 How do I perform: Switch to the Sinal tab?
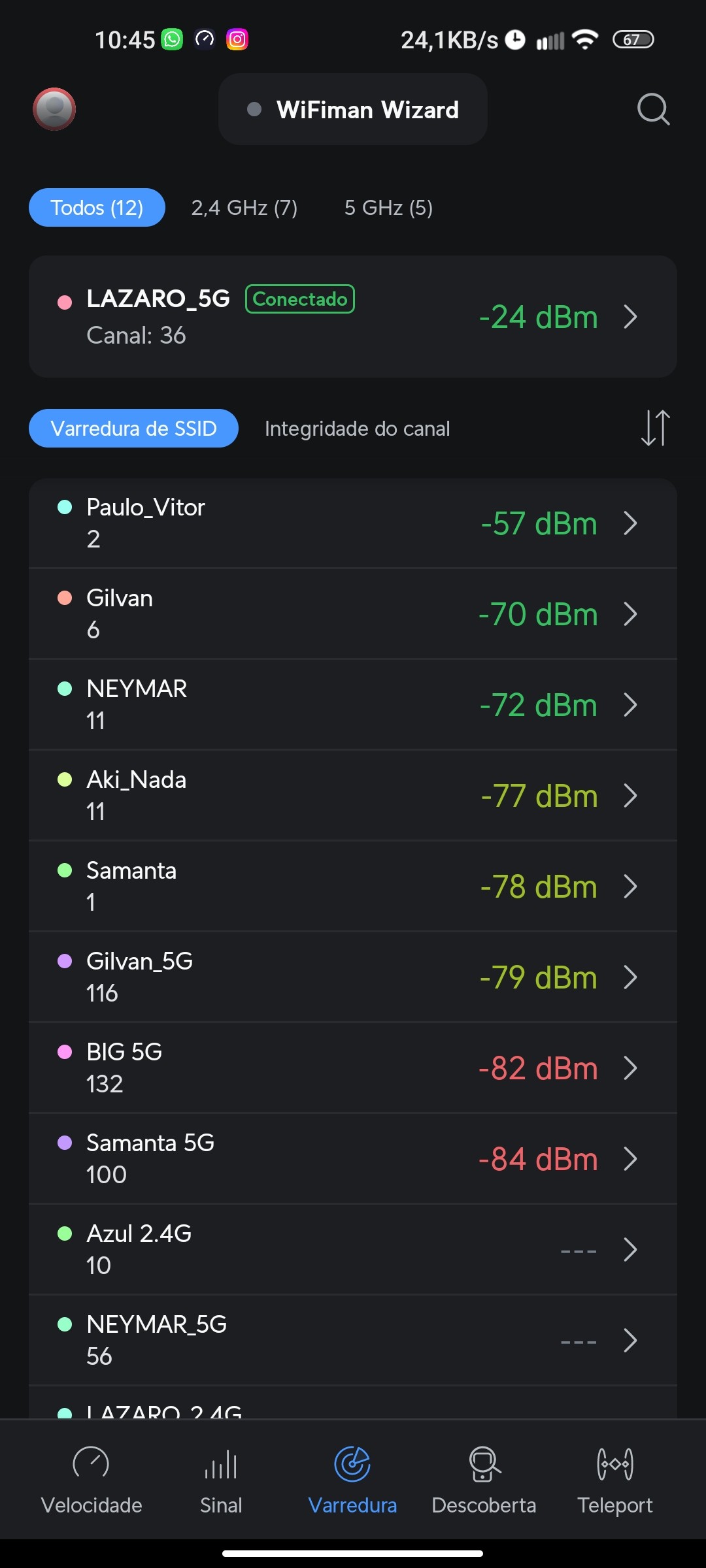[221, 1480]
